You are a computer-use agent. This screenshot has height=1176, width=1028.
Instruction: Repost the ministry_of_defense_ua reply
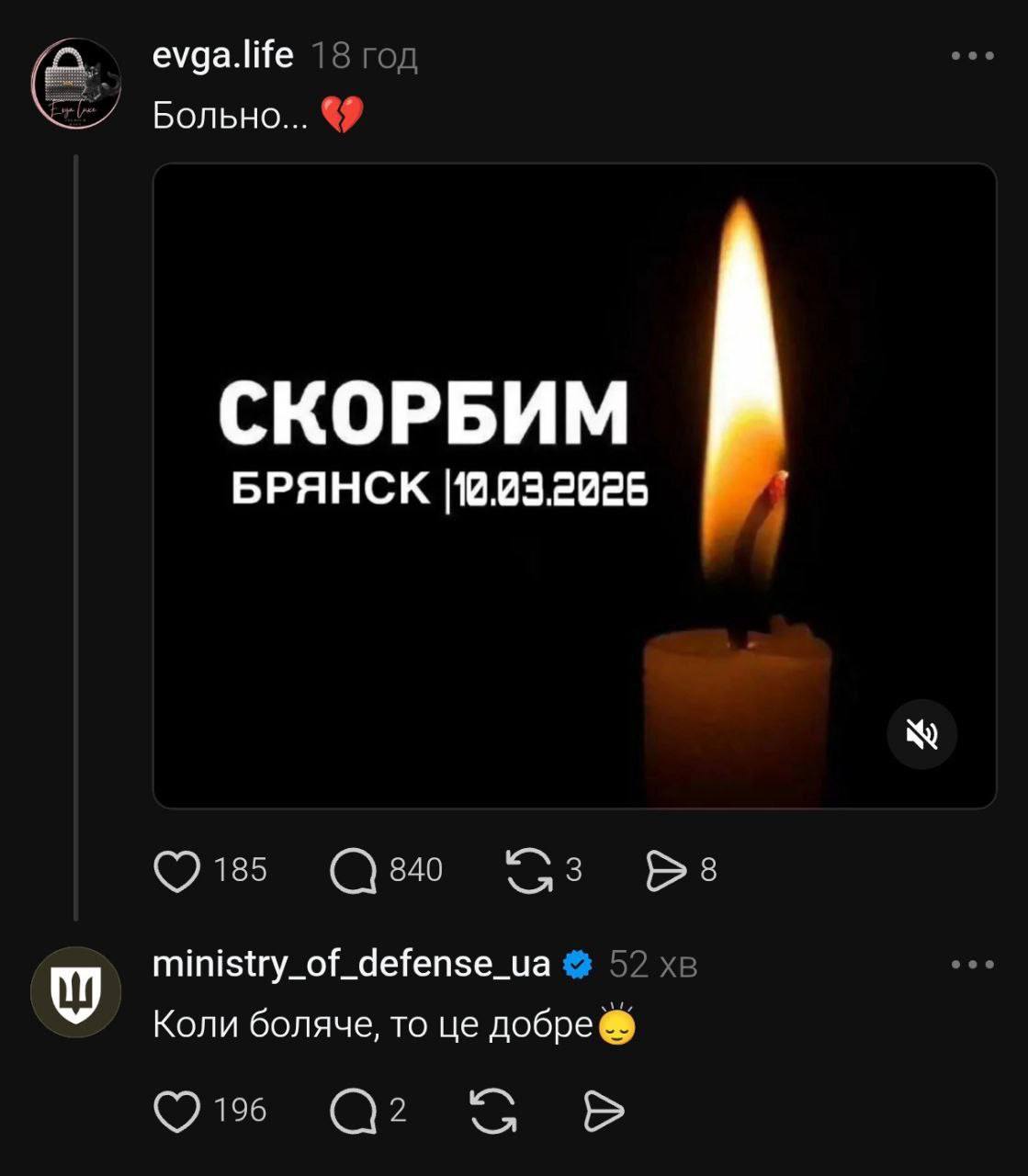pos(493,1111)
